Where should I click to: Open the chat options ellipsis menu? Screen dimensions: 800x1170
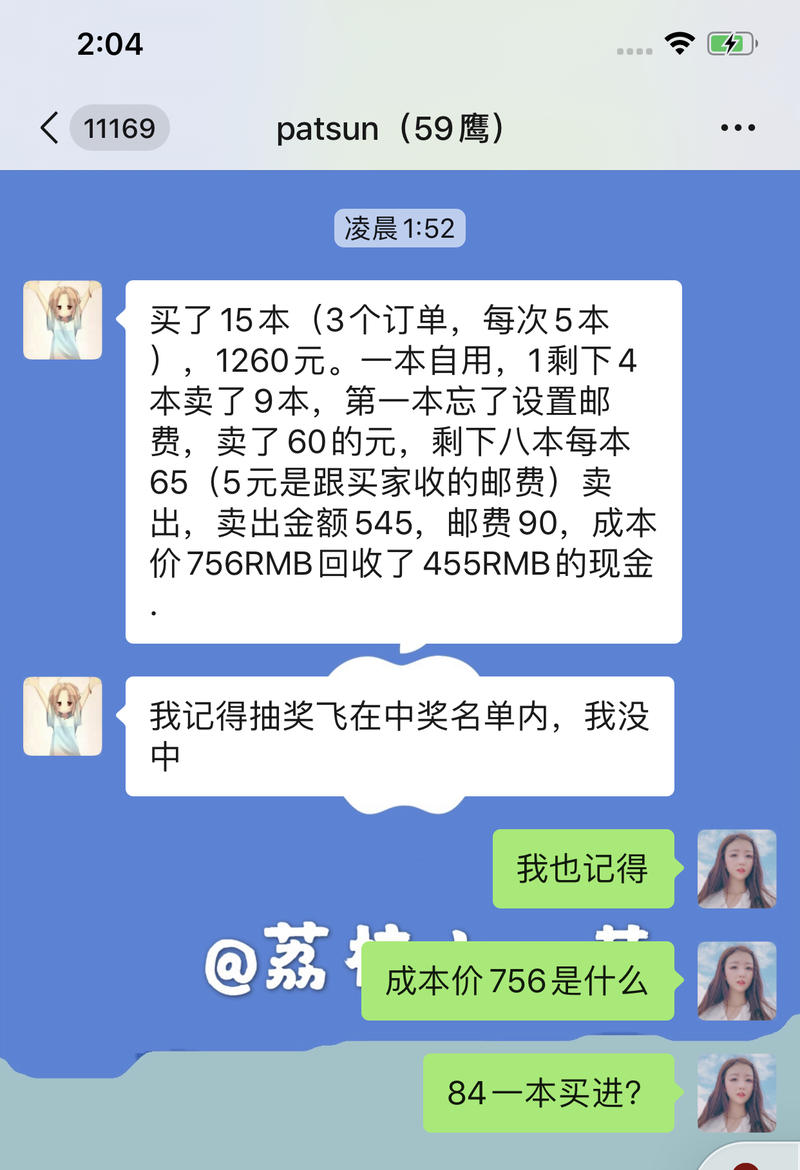[x=738, y=127]
